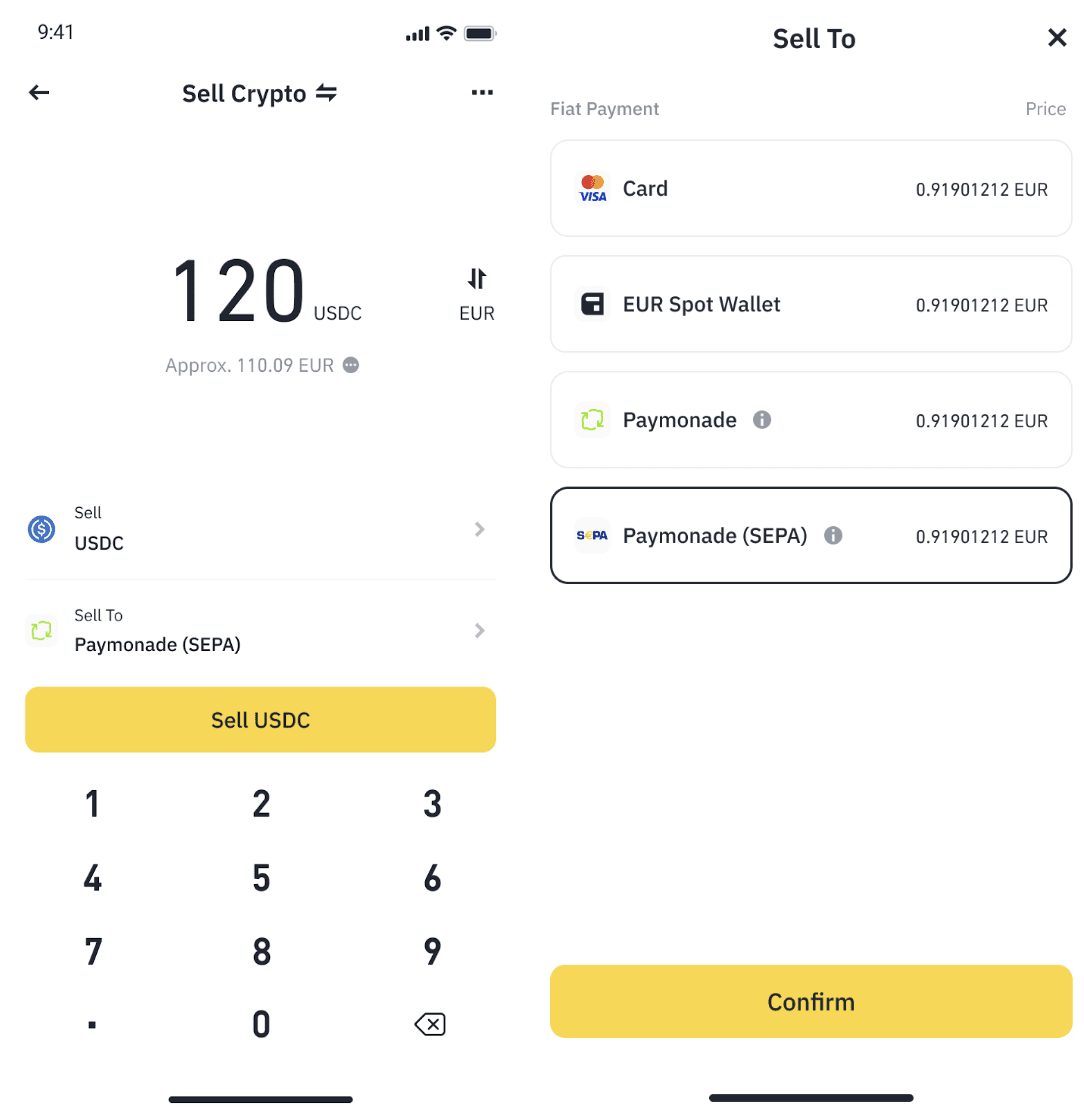Enter digit 0 on keypad

tap(261, 1025)
